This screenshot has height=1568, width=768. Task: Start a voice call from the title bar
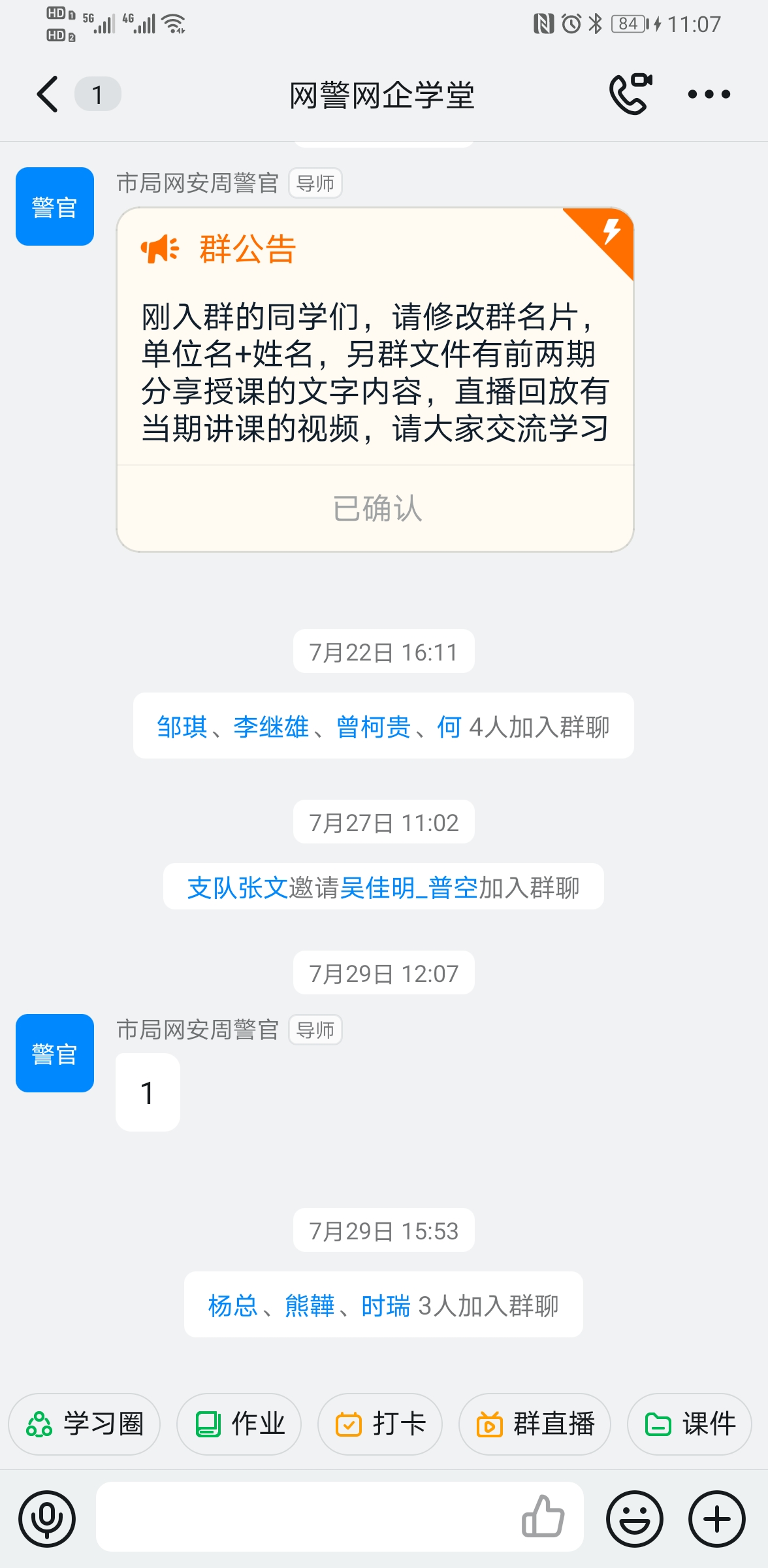[x=631, y=93]
